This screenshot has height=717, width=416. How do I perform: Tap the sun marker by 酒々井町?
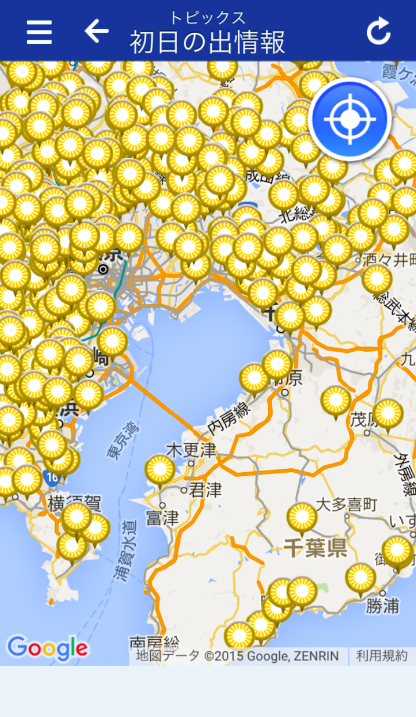377,281
